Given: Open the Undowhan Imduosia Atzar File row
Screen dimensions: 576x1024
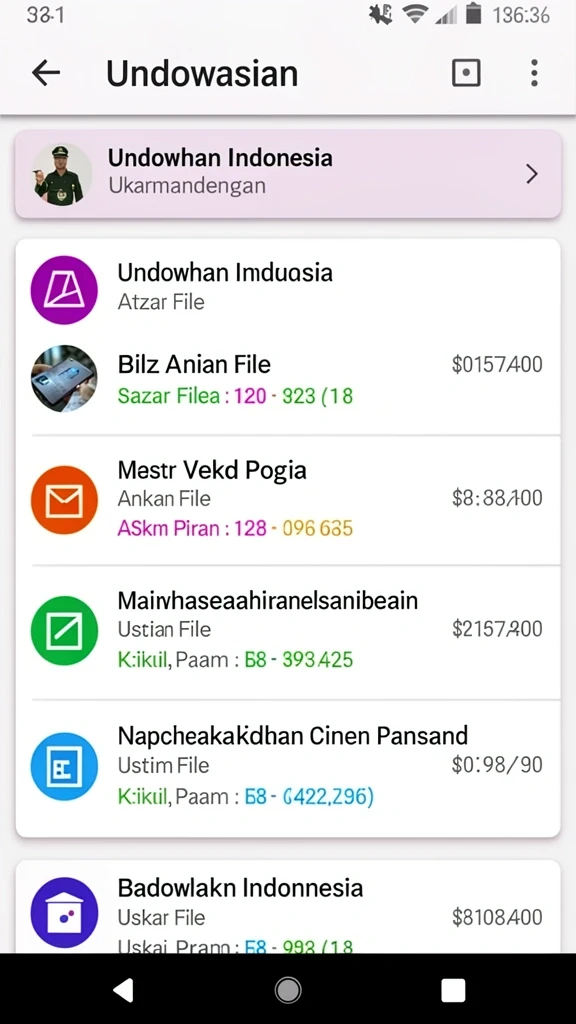Looking at the screenshot, I should tap(288, 287).
